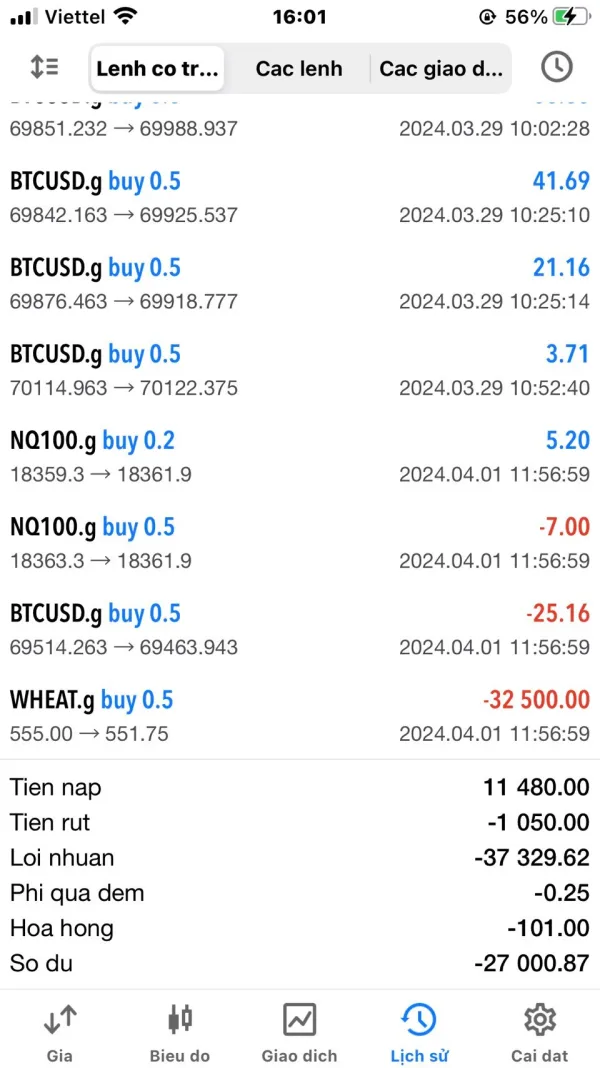Image resolution: width=600 pixels, height=1068 pixels.
Task: Open the BTCUSD.g trade showing 3.71
Action: coord(300,370)
